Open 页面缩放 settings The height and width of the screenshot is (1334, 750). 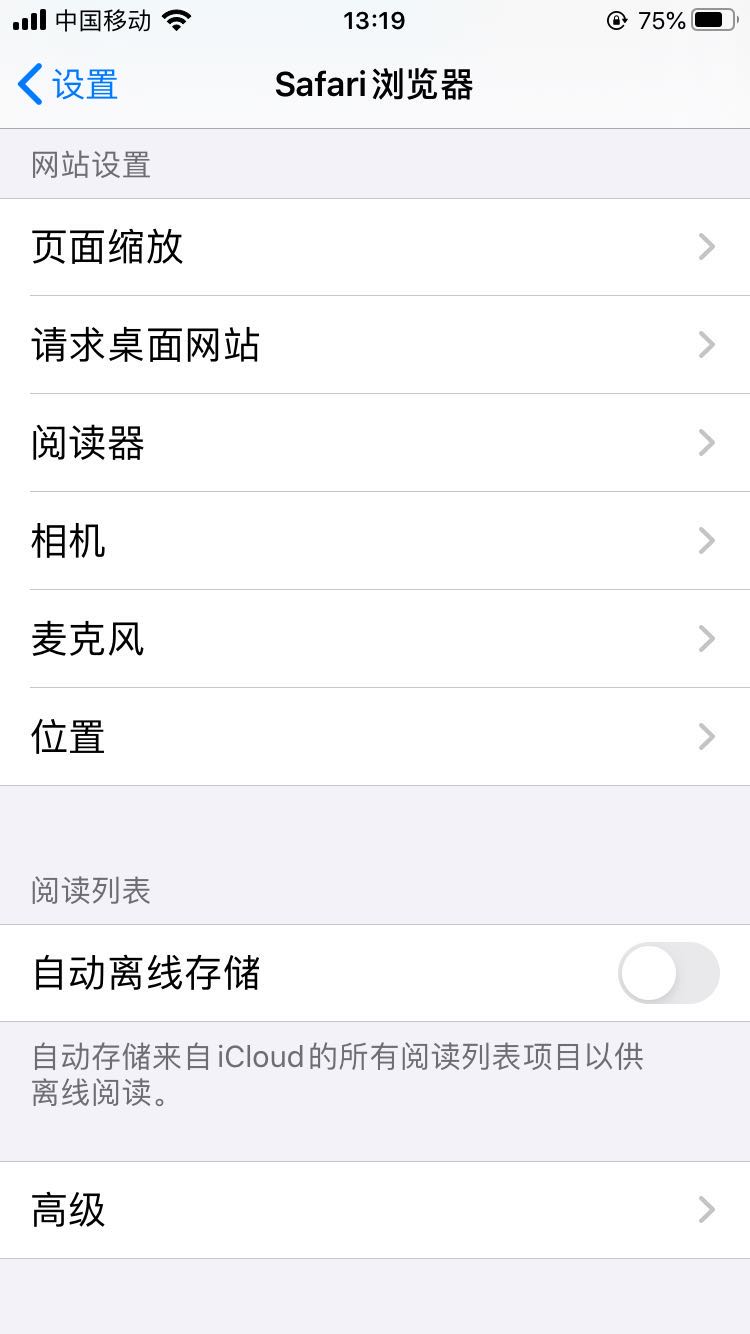click(375, 247)
